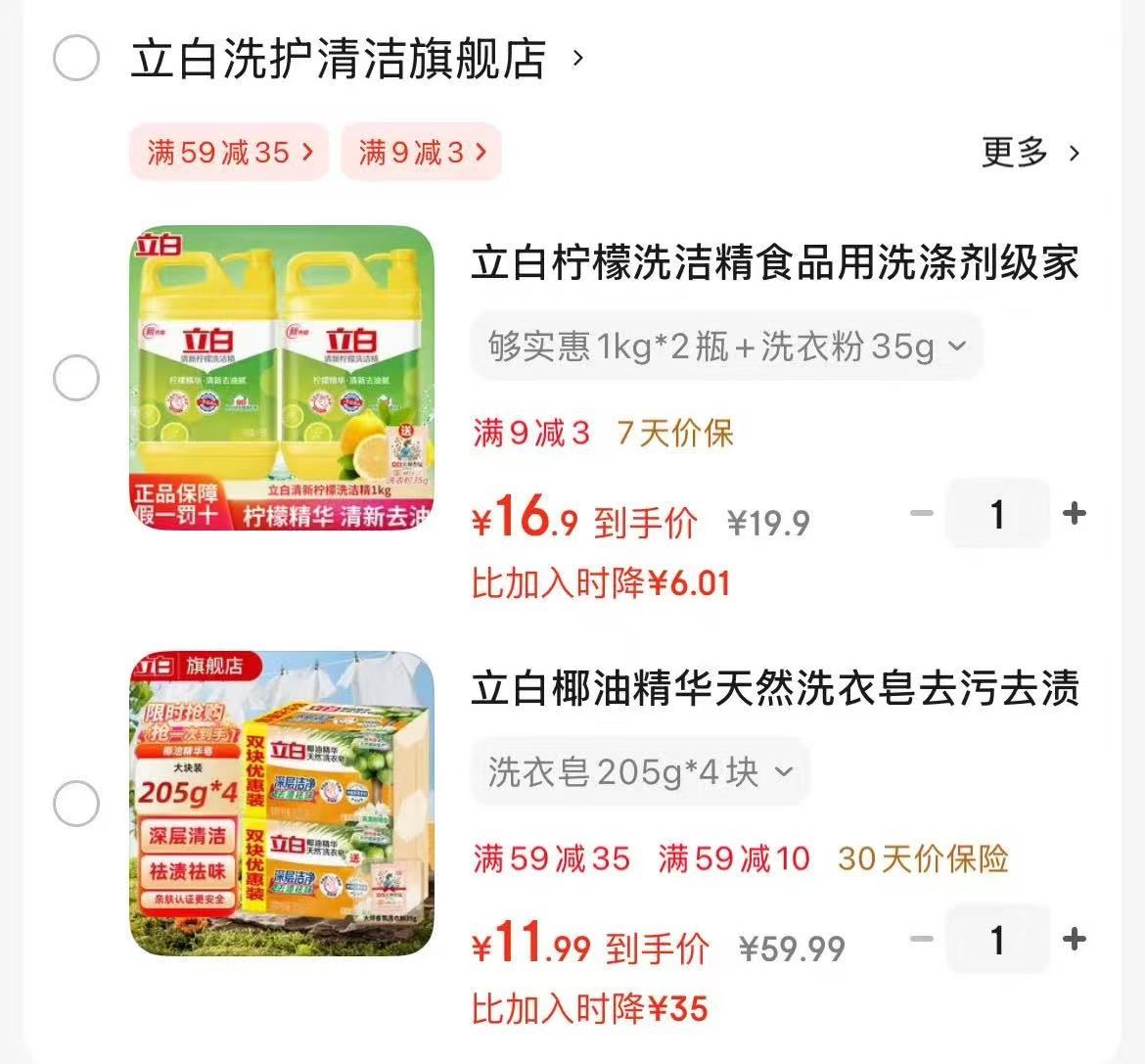
Task: Open 立白柠檬洗洁精食品用洗涤剂 product title
Action: point(774,263)
